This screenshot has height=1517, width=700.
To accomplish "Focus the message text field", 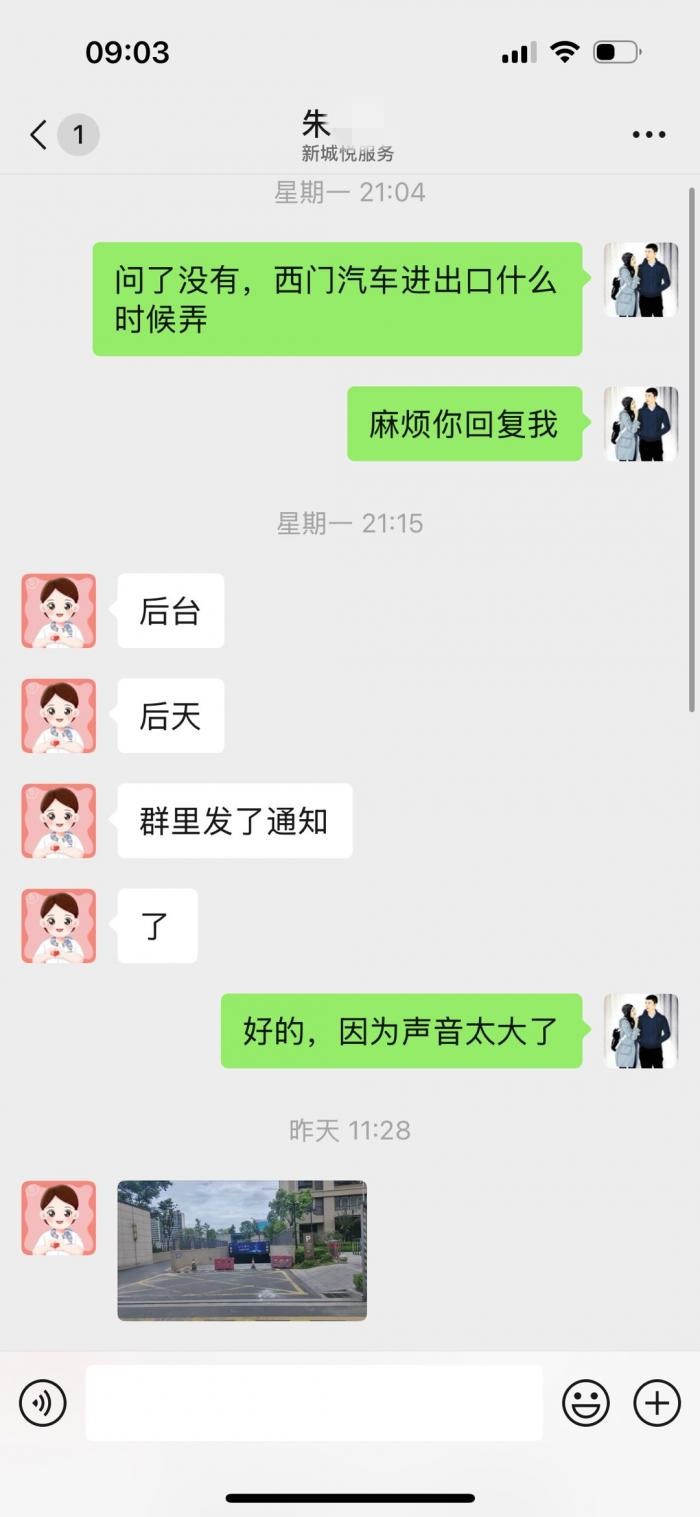I will pos(314,1403).
